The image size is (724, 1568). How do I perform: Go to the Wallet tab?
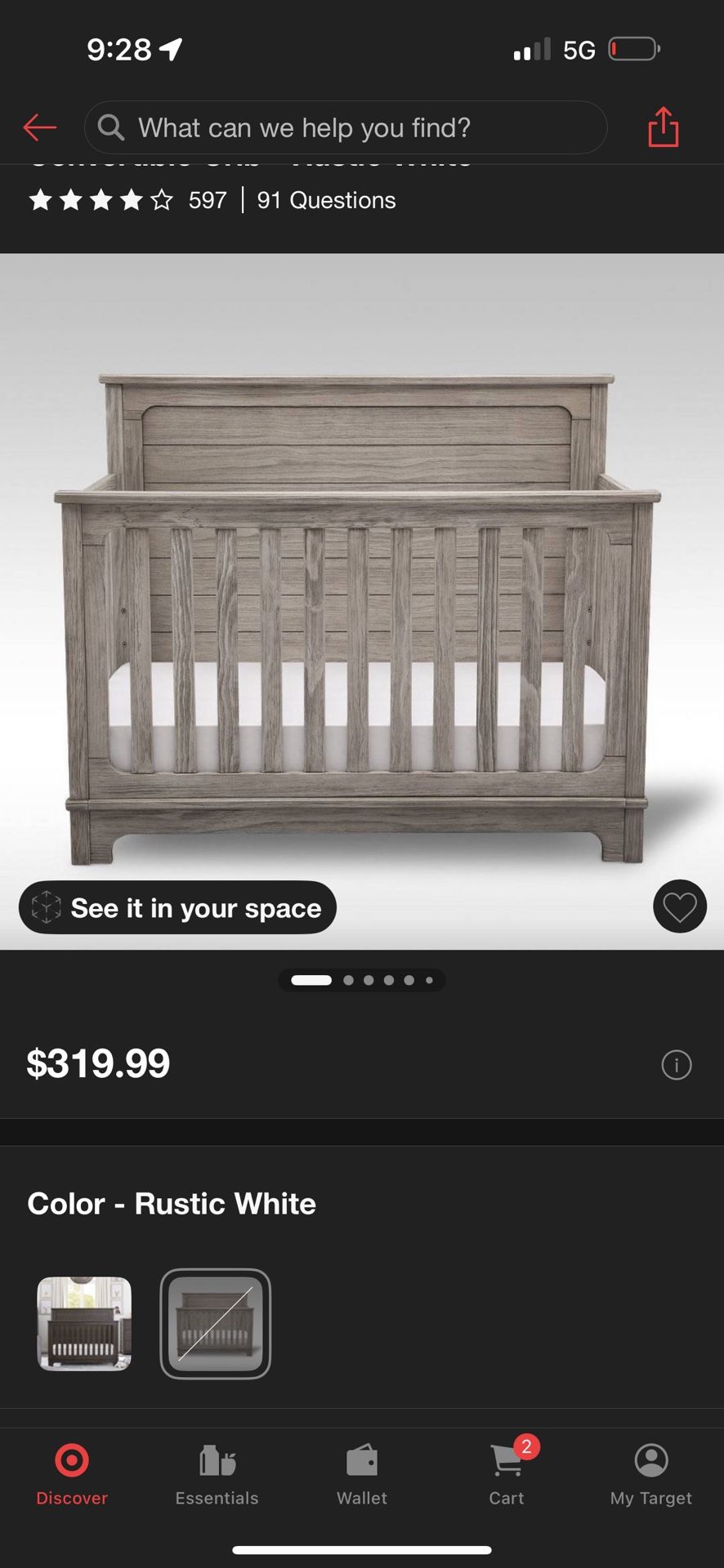[x=361, y=1473]
